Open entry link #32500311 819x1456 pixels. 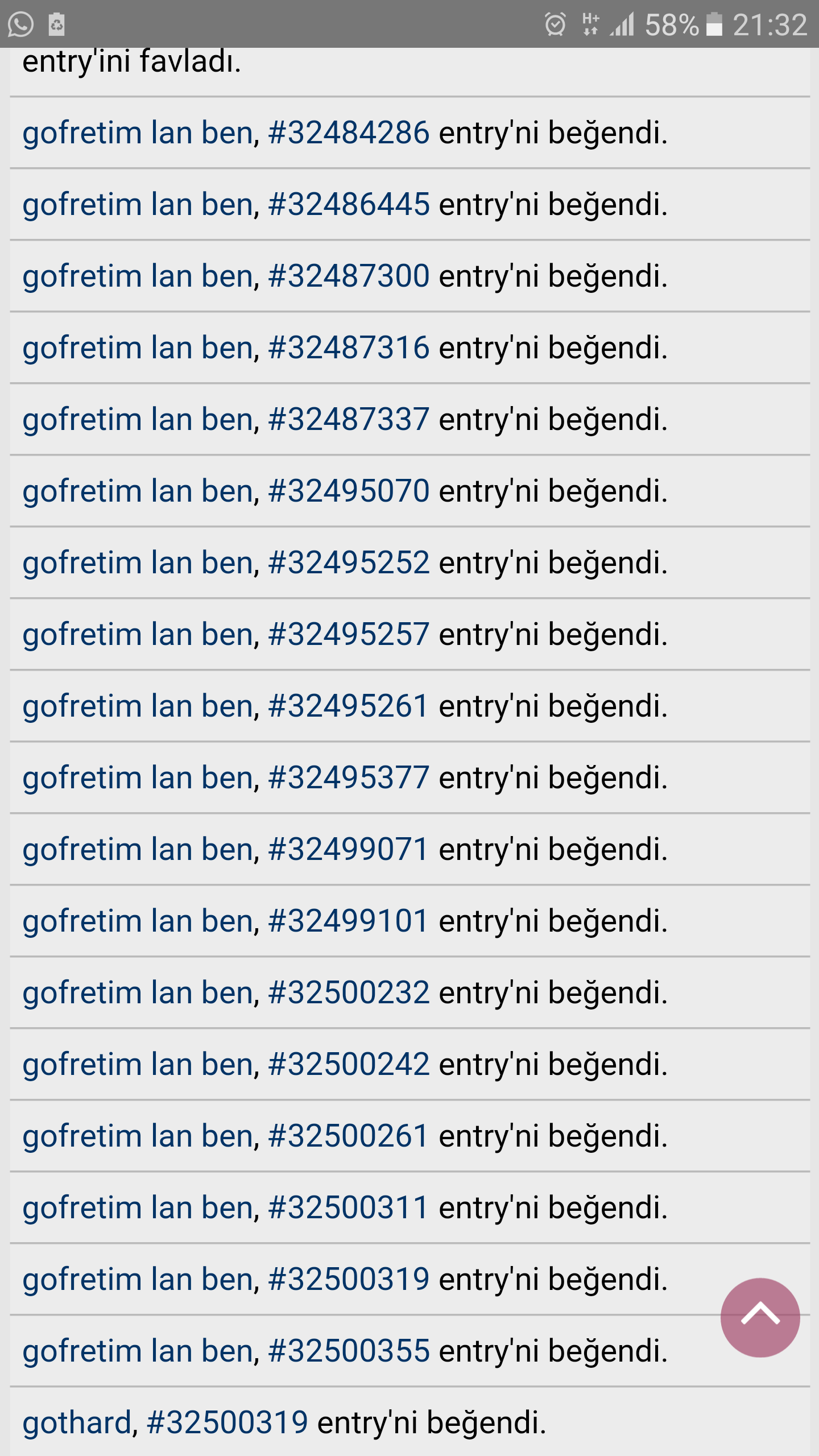349,1208
